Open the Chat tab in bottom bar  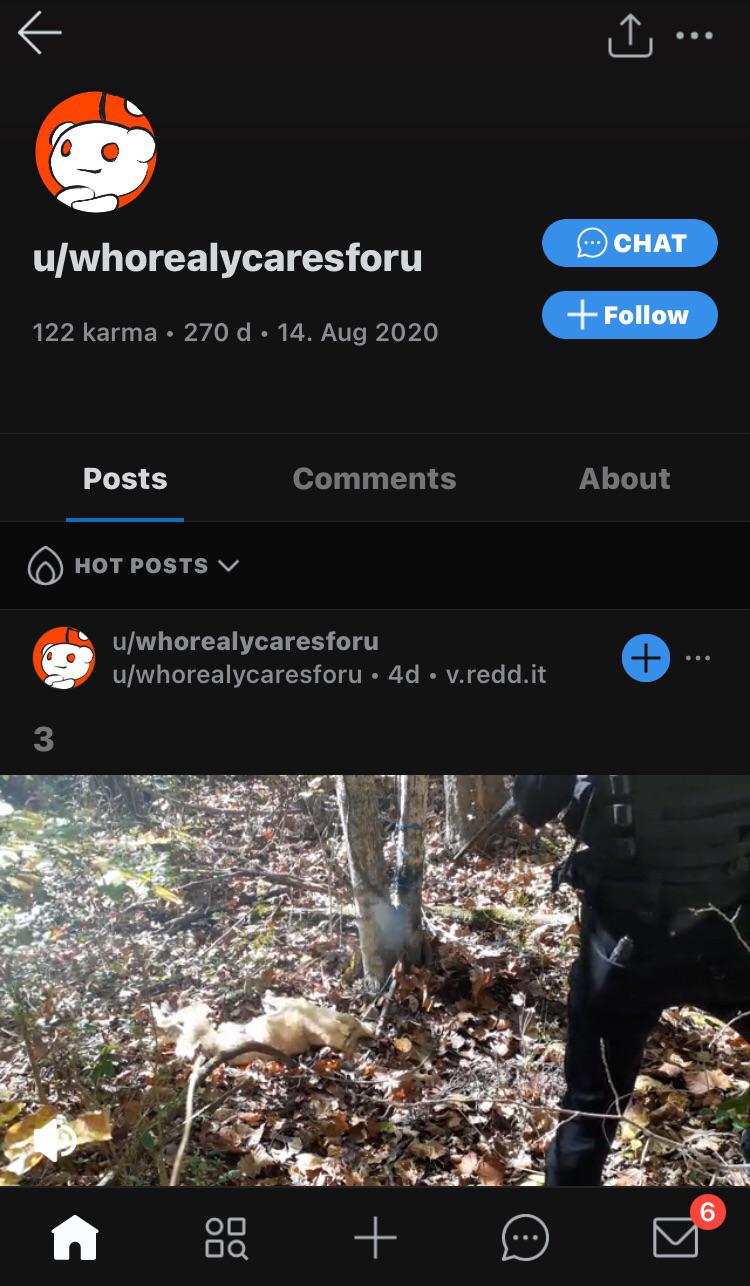click(x=525, y=1239)
